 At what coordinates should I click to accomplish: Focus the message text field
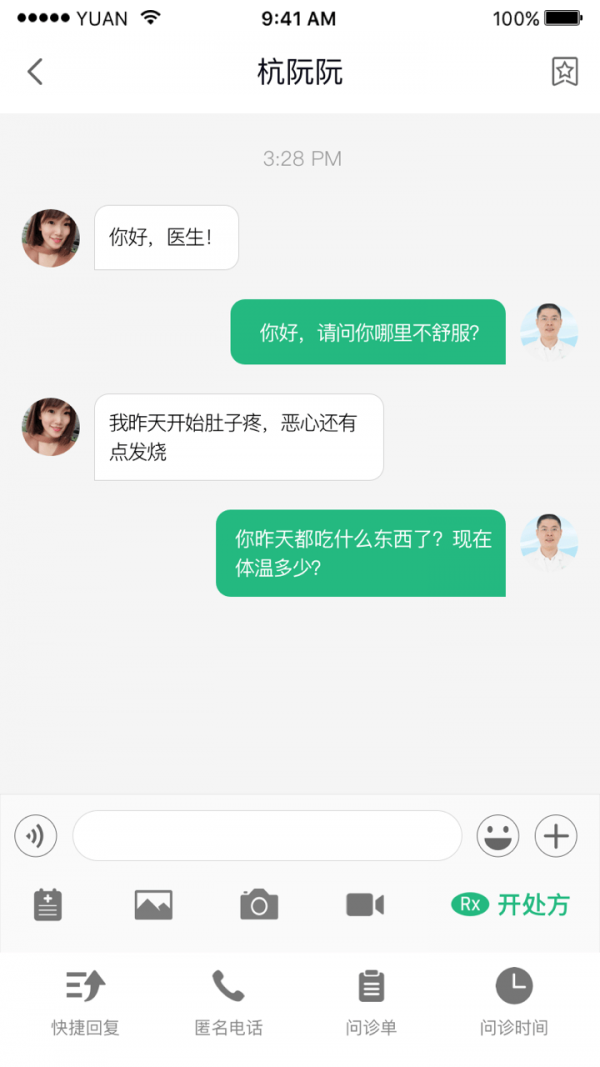tap(267, 836)
